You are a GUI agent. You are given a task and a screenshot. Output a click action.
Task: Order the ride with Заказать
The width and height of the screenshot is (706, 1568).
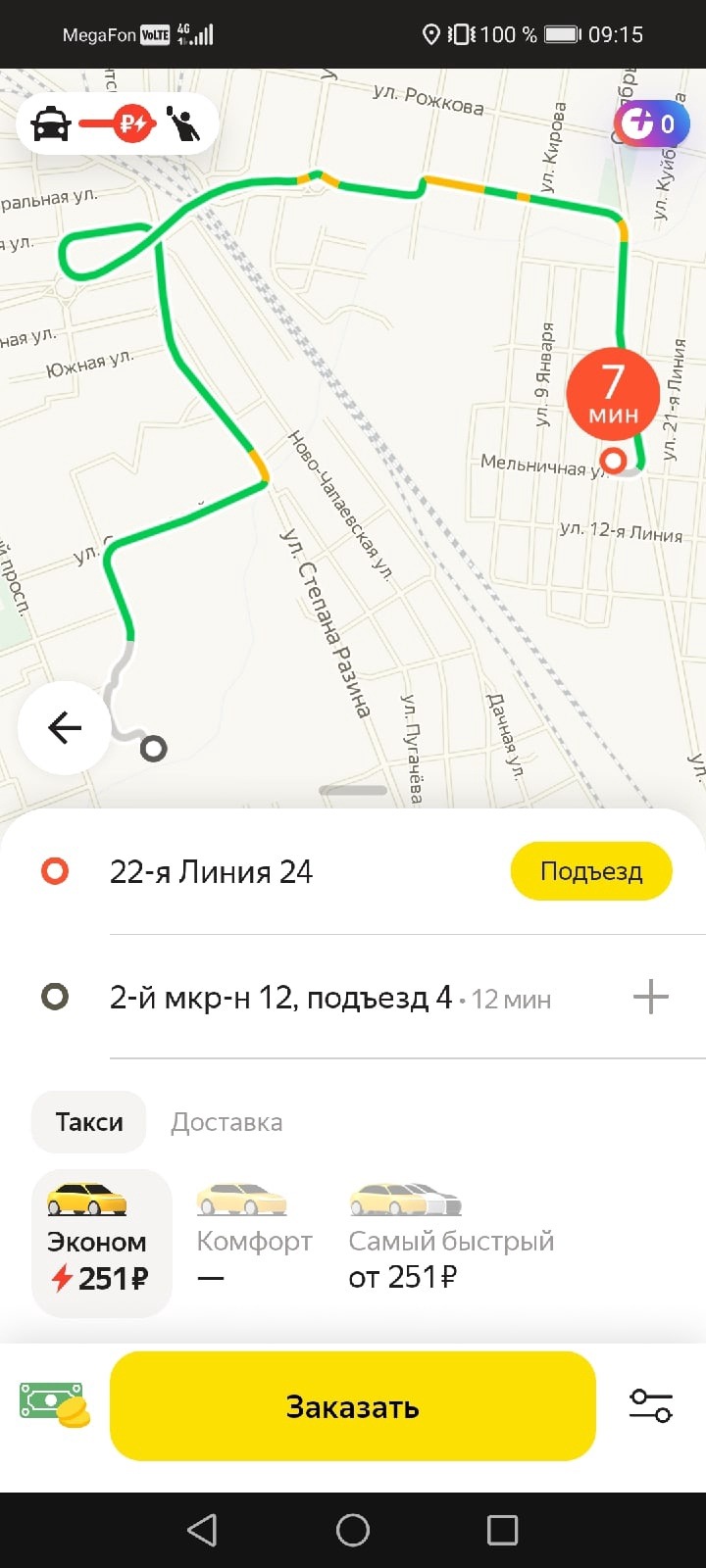click(x=353, y=1406)
